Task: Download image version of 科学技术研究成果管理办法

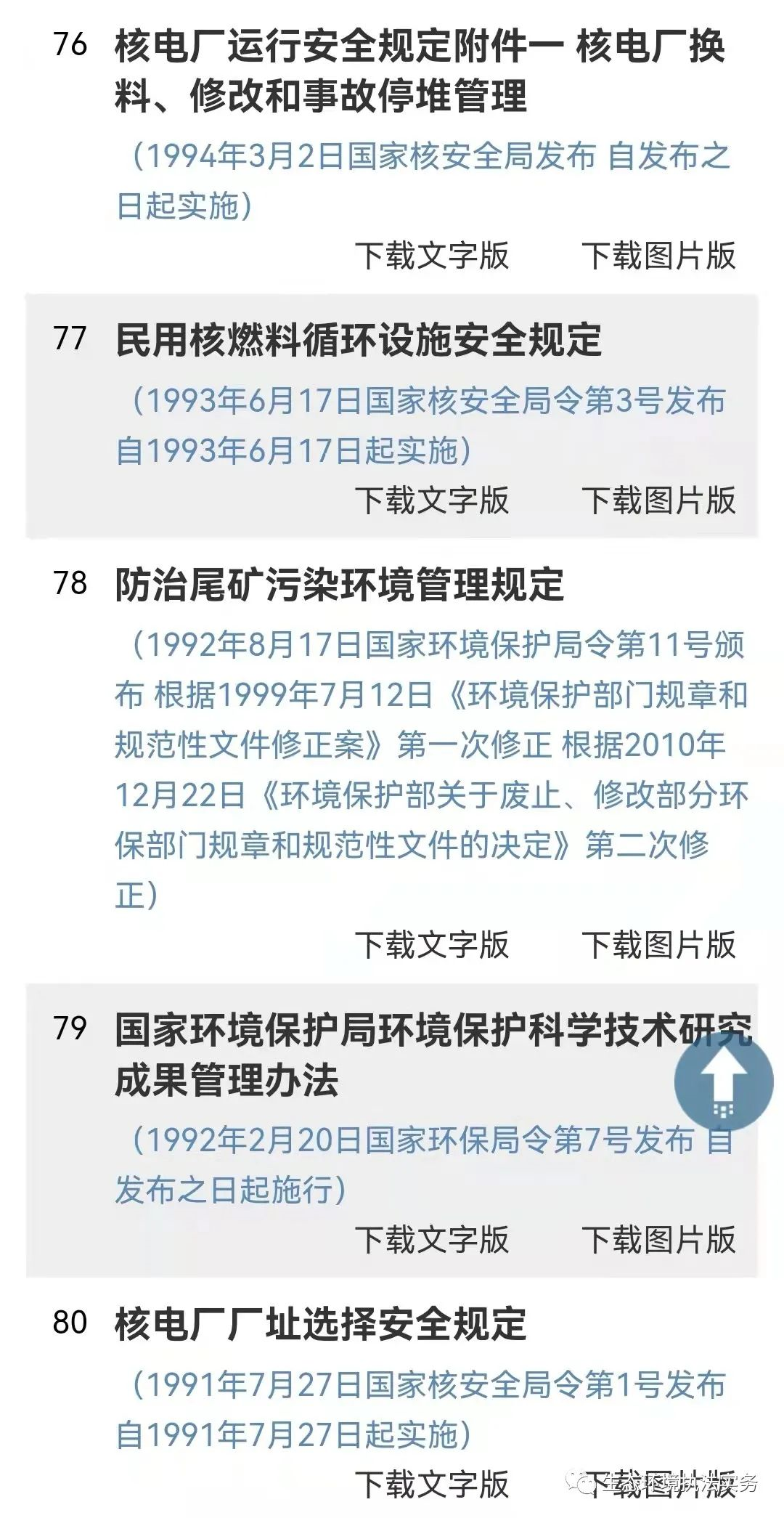Action: (x=658, y=1240)
